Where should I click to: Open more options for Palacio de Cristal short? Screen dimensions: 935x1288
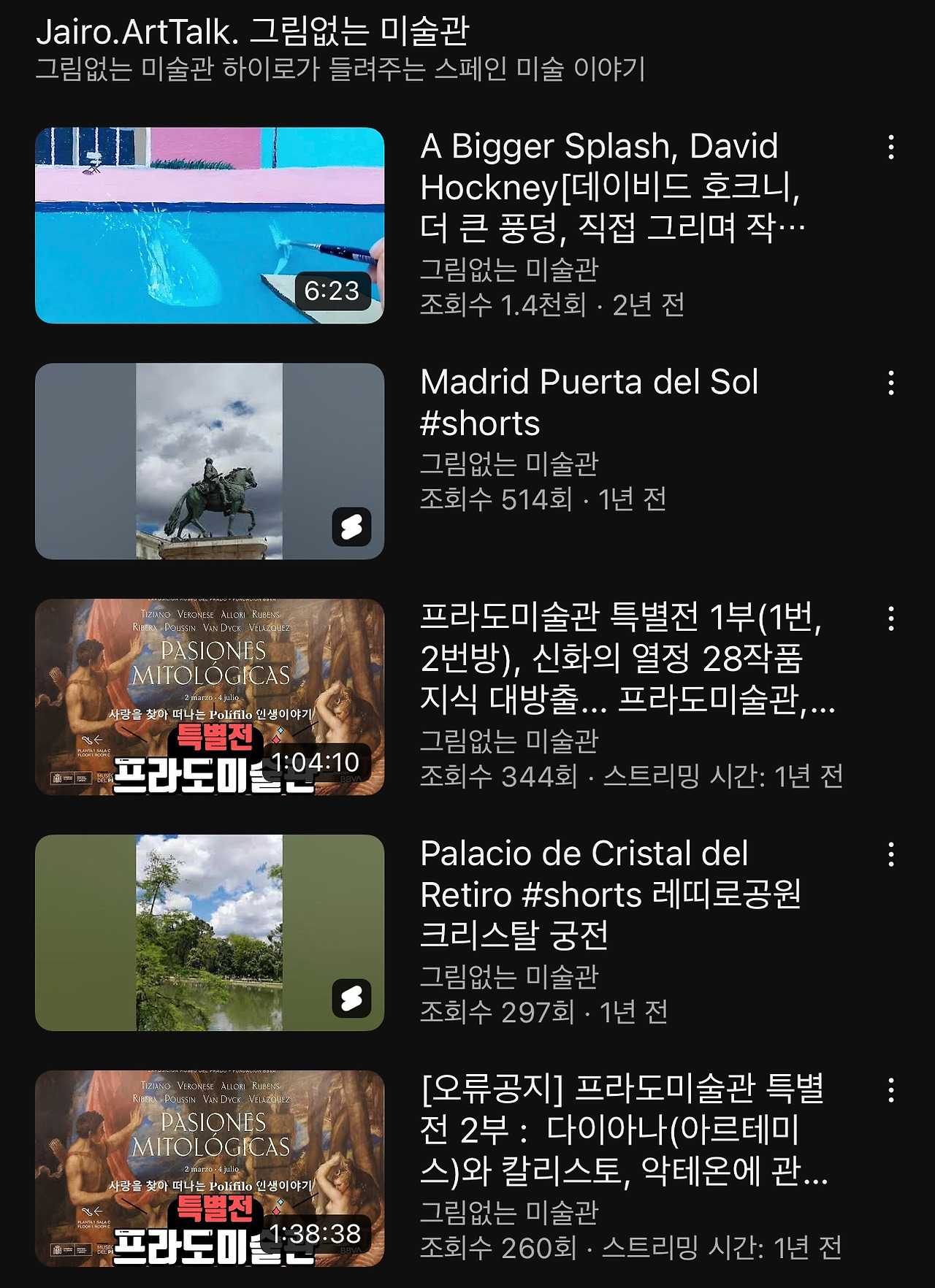890,854
